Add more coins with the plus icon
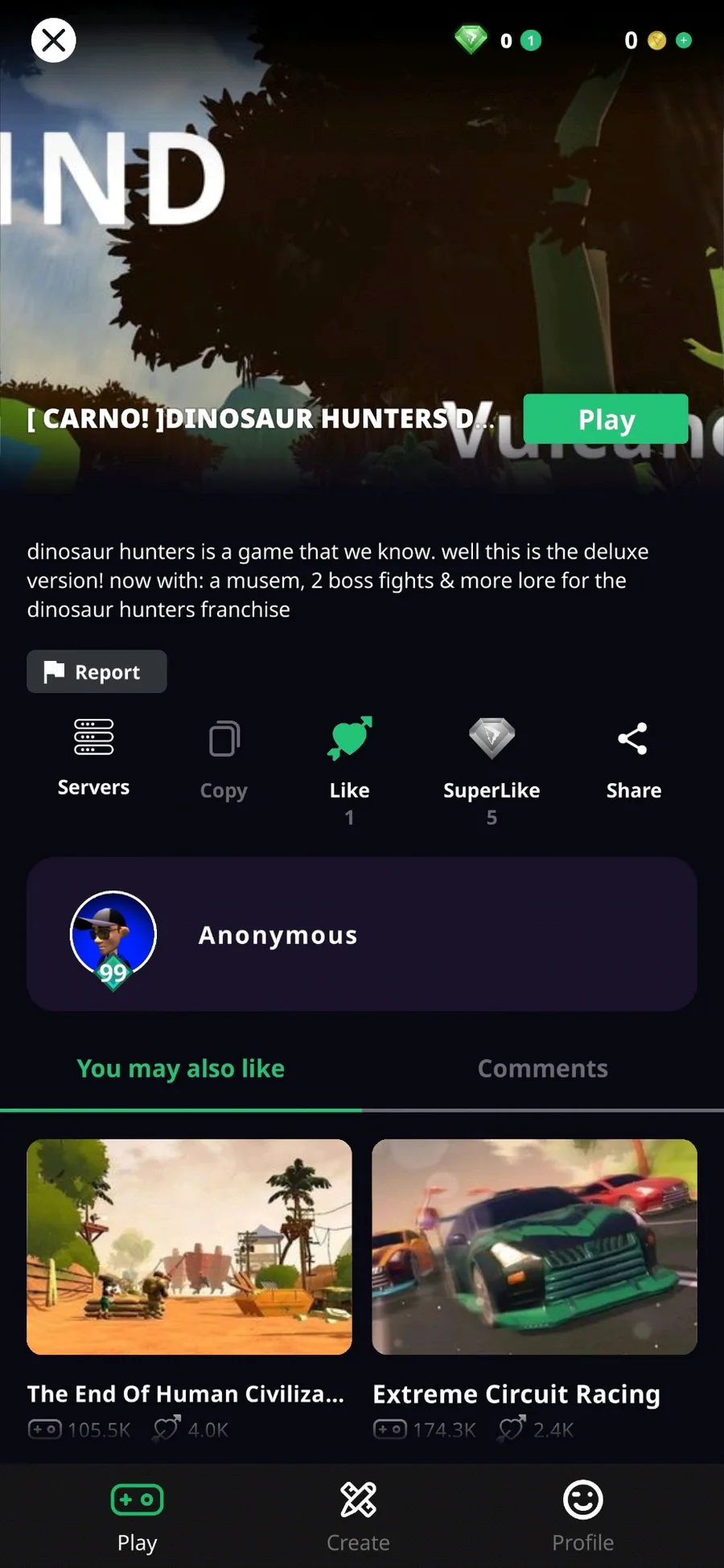The width and height of the screenshot is (724, 1568). [x=684, y=40]
